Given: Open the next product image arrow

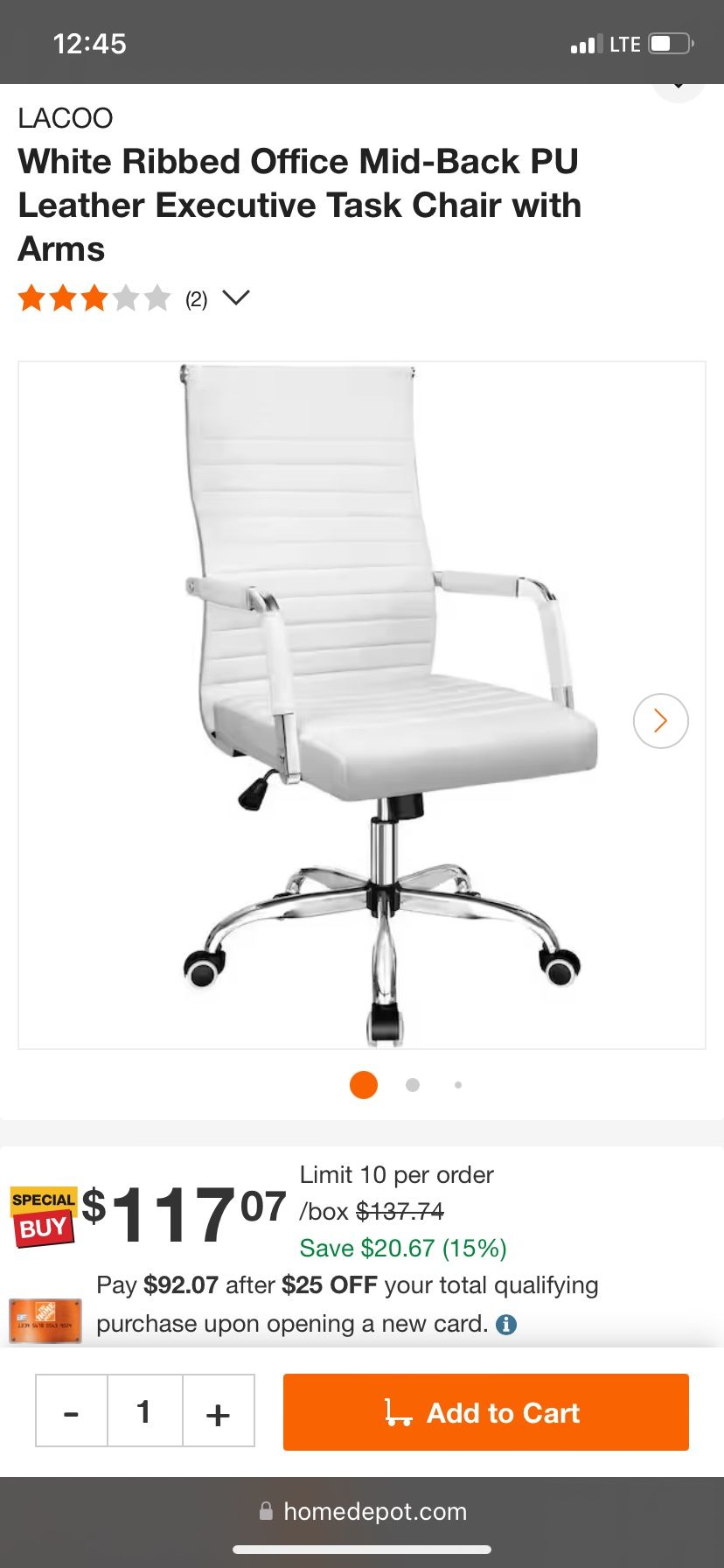Looking at the screenshot, I should 660,720.
